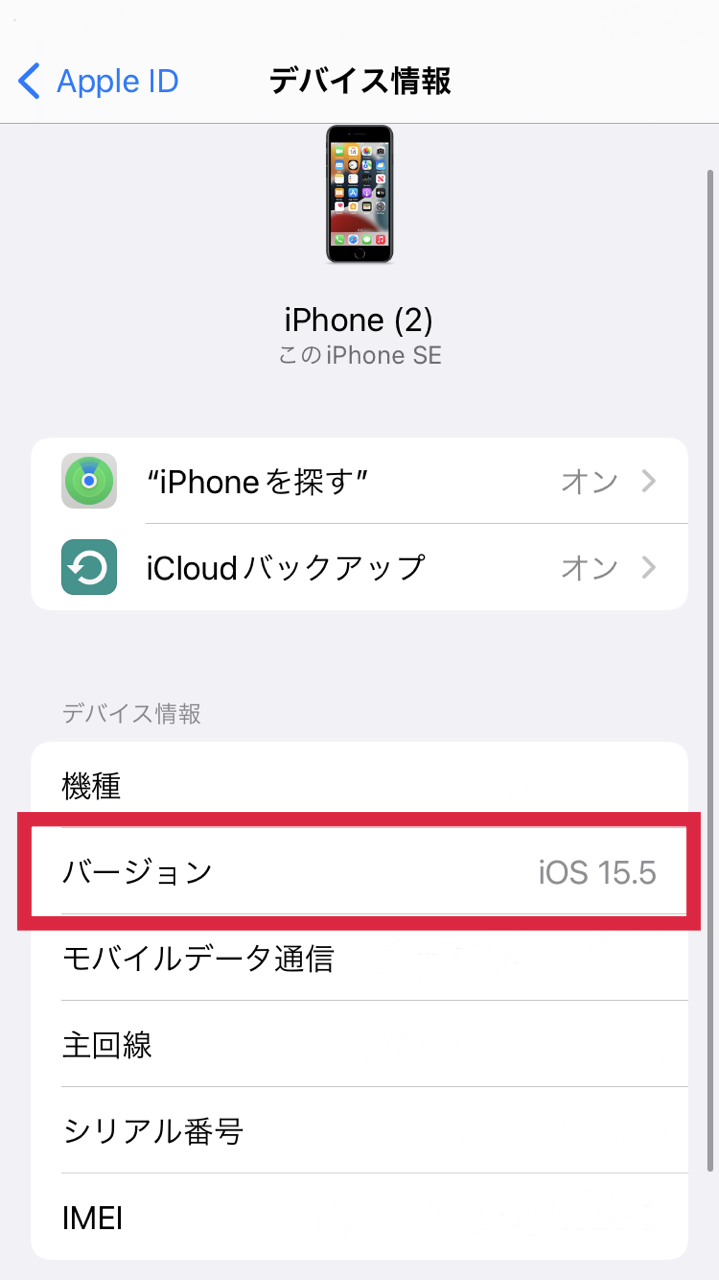Open the "iPhoneを探す" settings row
The width and height of the screenshot is (719, 1280).
click(x=359, y=482)
